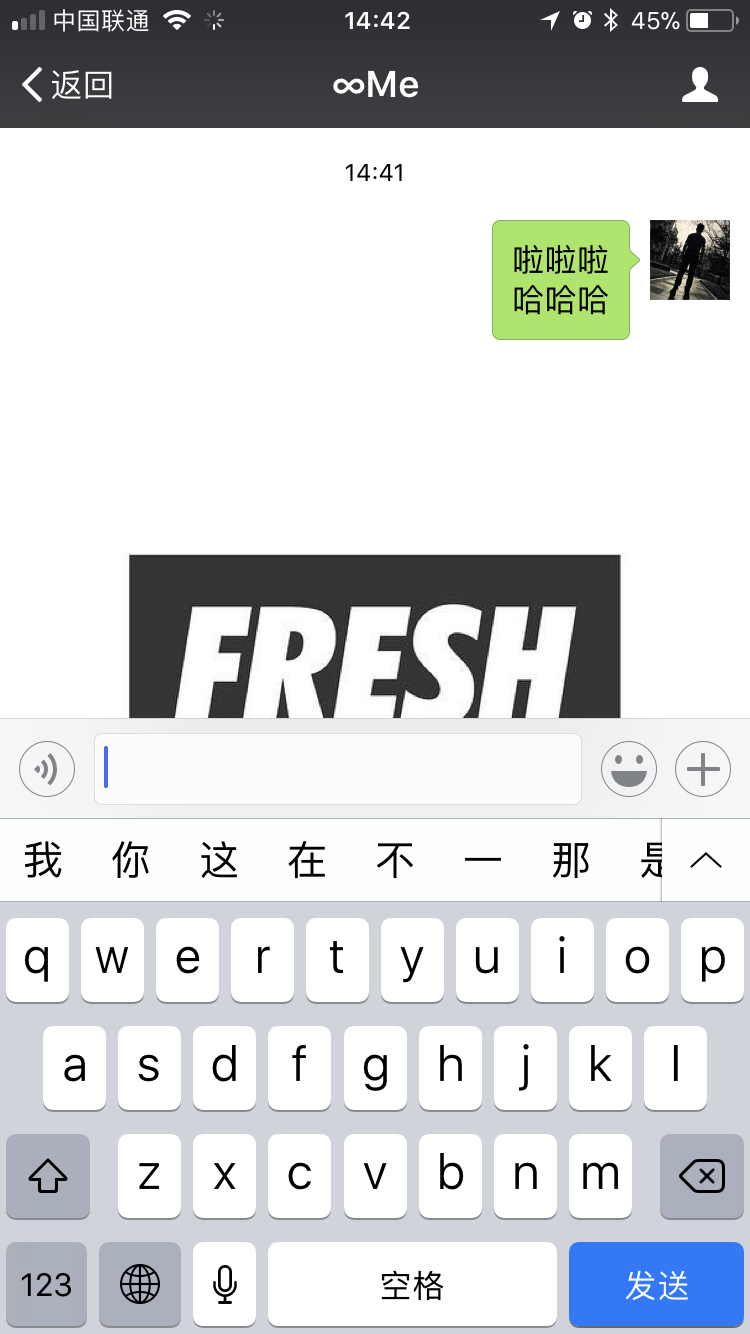The image size is (750, 1334).
Task: Start dictation with the microphone key
Action: (x=225, y=1285)
